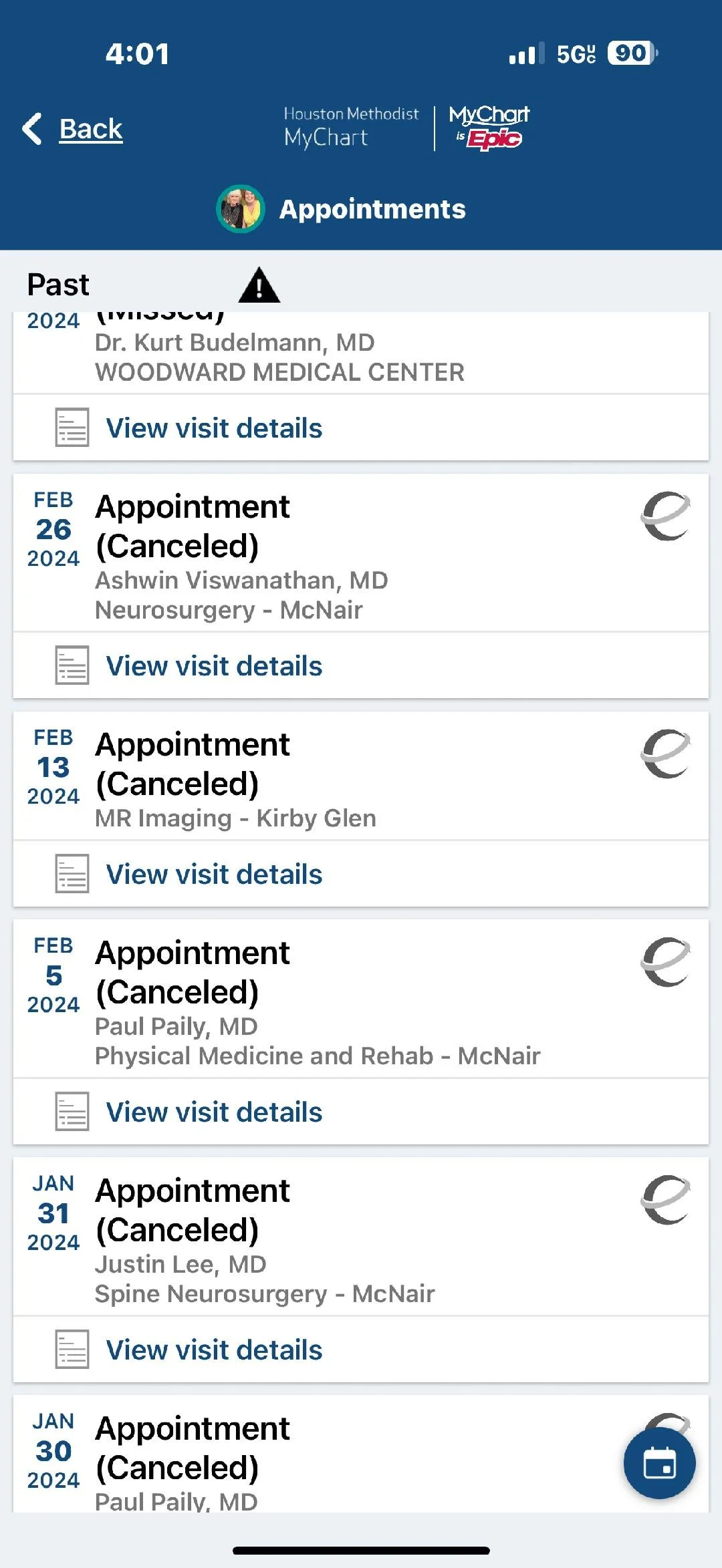View visit details for Spine Neurosurgery - McNair
This screenshot has height=1568, width=722.
point(214,1350)
